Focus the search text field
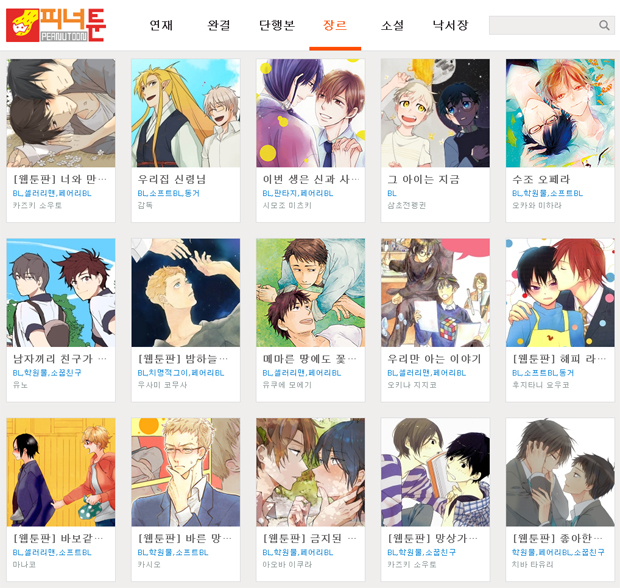Image resolution: width=620 pixels, height=588 pixels. pyautogui.click(x=542, y=26)
